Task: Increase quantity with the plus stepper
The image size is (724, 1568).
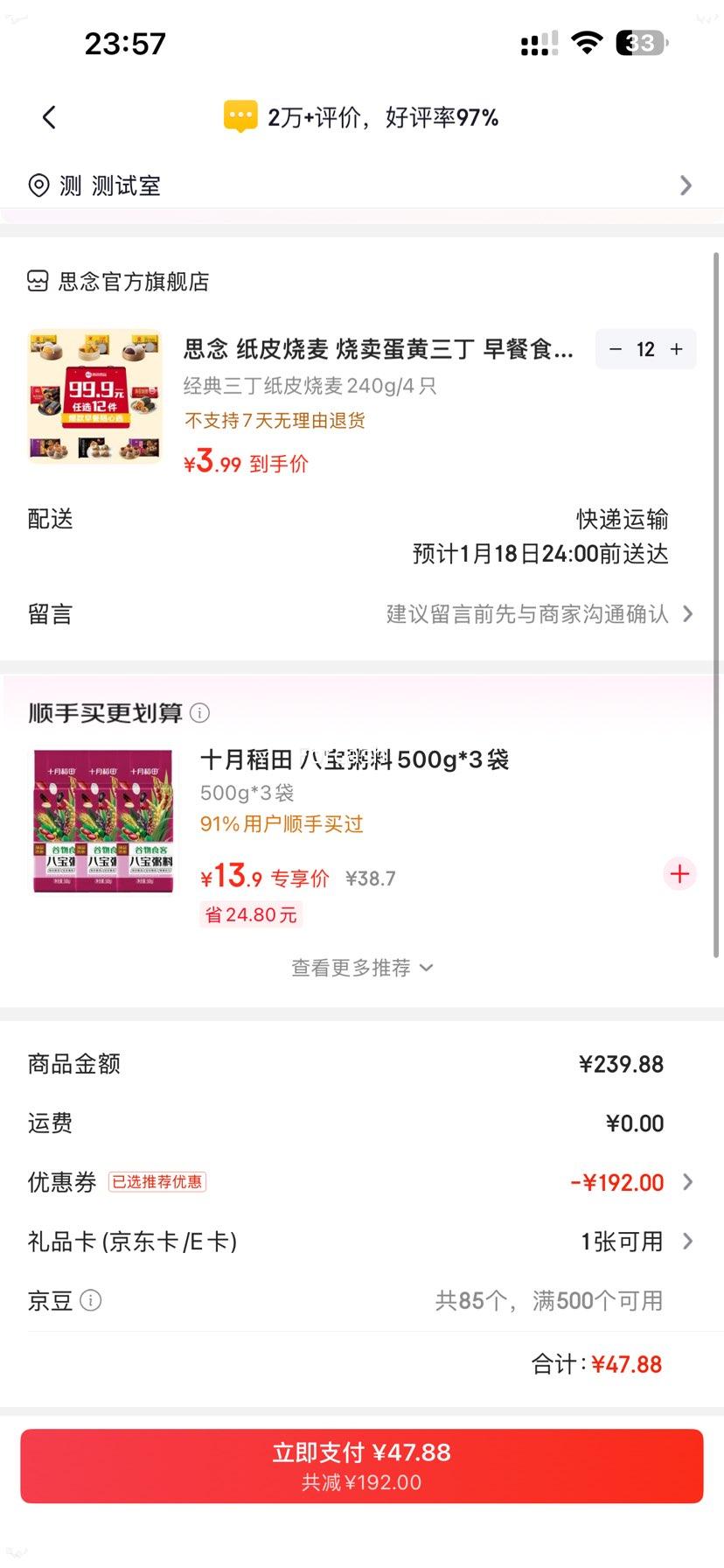Action: [675, 349]
